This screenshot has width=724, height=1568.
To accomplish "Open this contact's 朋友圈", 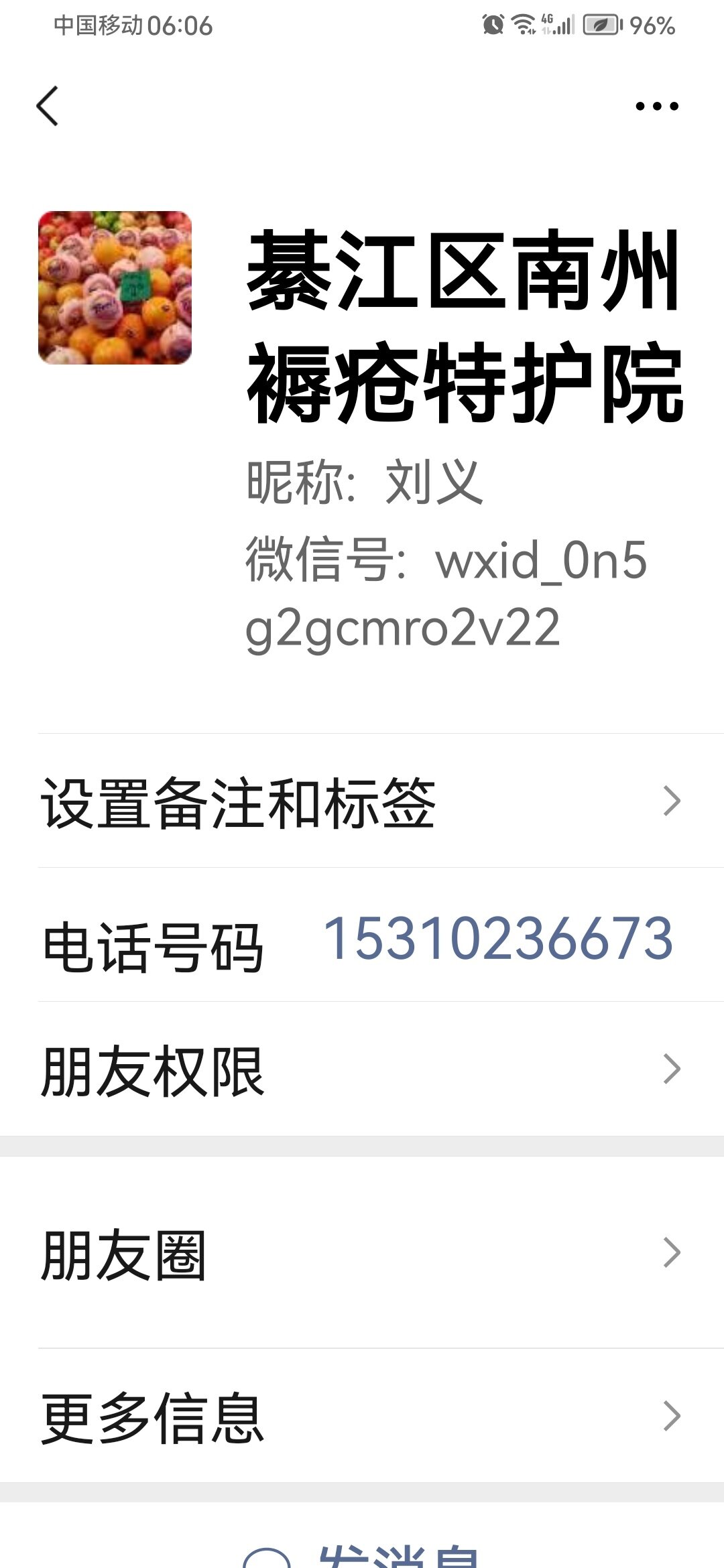I will pos(362,1253).
